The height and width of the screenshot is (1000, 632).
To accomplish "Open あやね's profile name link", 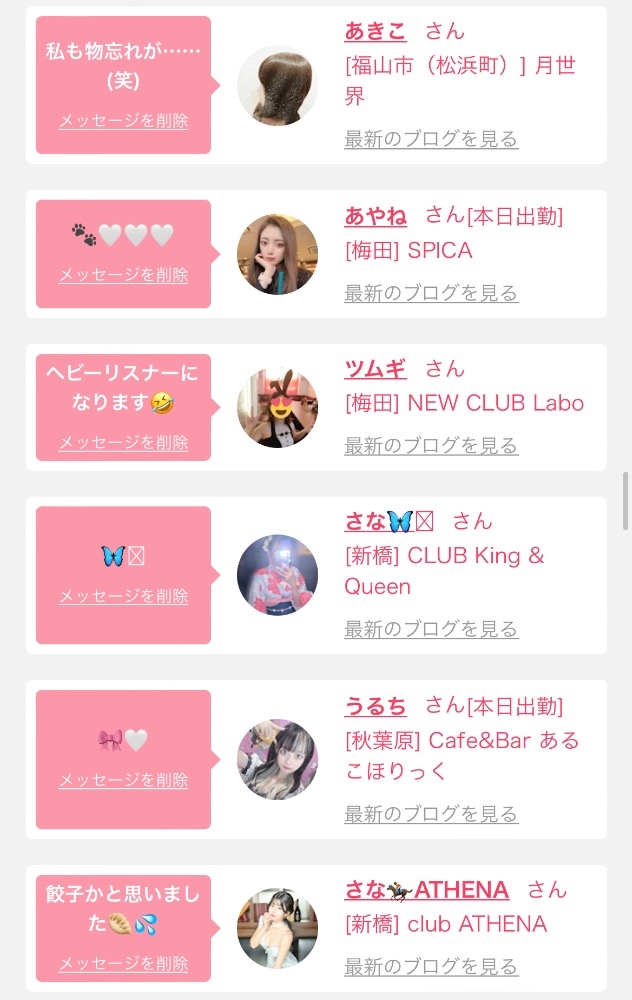I will tap(375, 215).
